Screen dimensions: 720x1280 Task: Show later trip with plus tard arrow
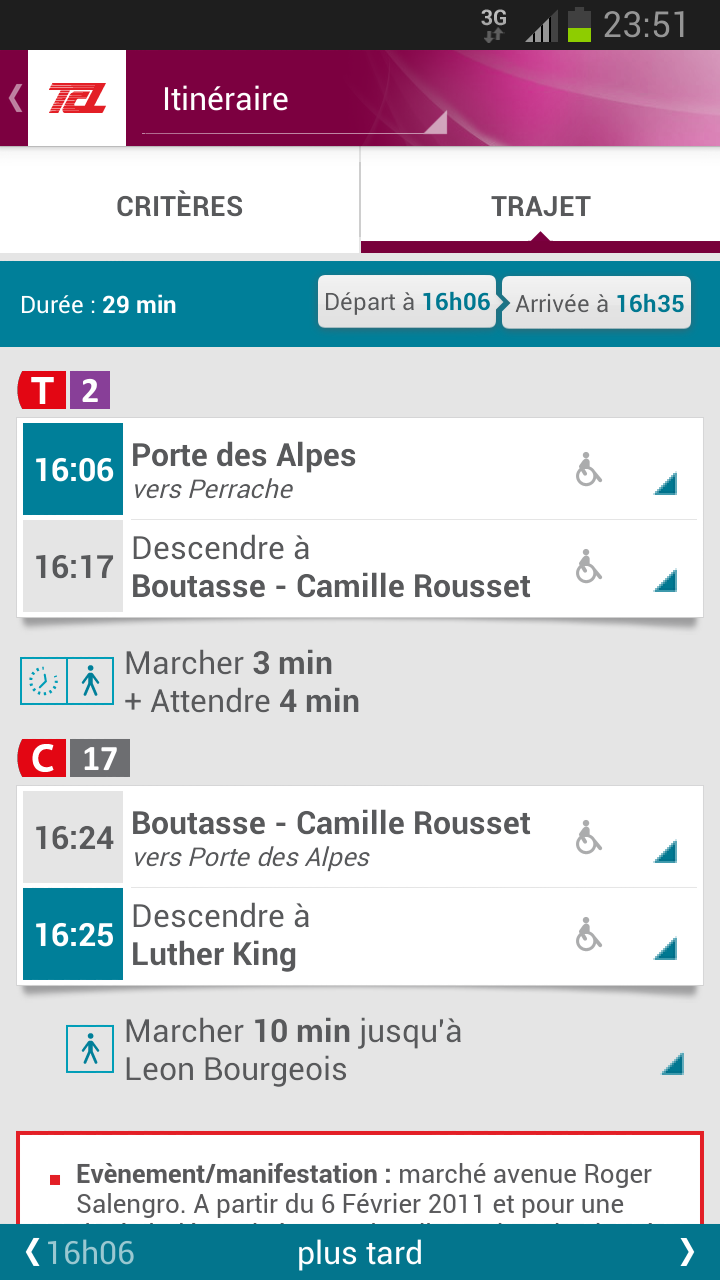point(687,1252)
